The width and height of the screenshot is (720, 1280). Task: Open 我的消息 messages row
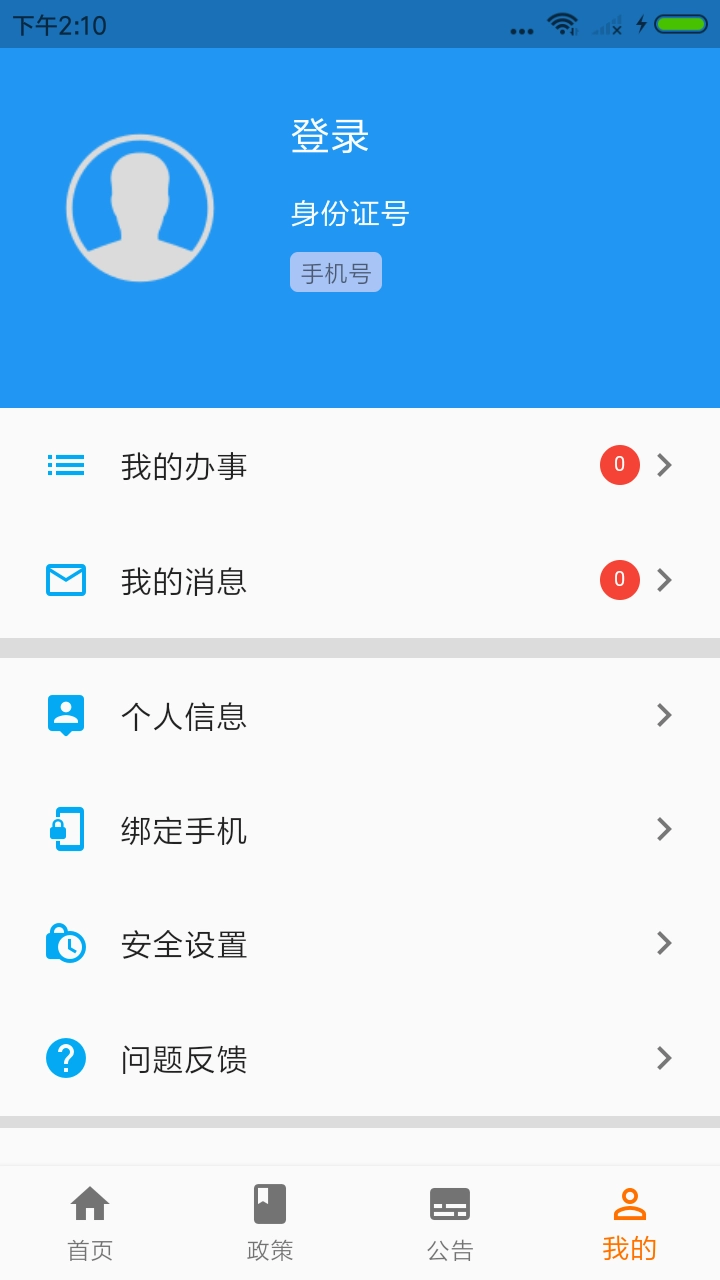click(x=360, y=581)
